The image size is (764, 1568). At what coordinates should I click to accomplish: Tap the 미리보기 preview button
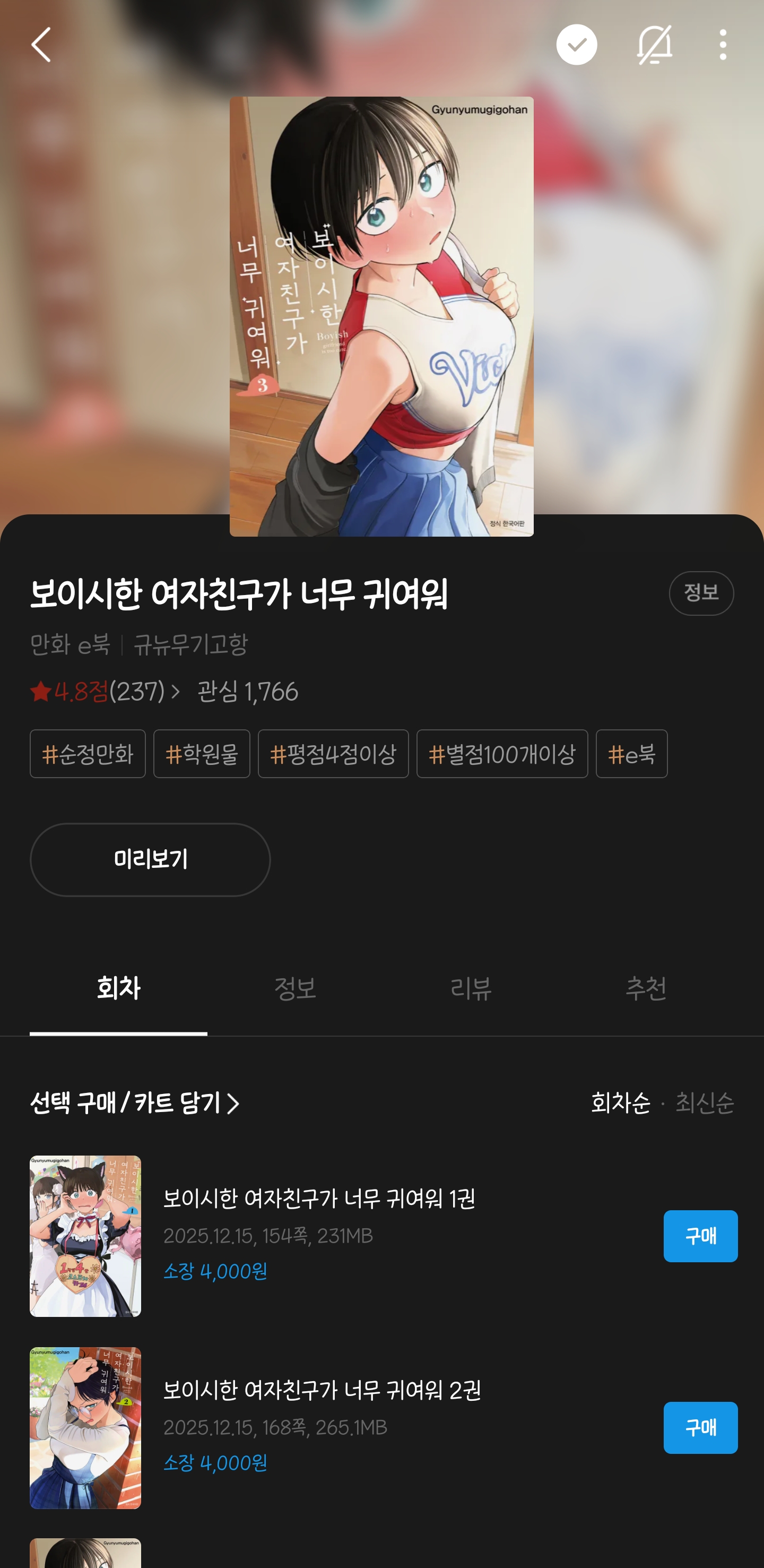[150, 859]
